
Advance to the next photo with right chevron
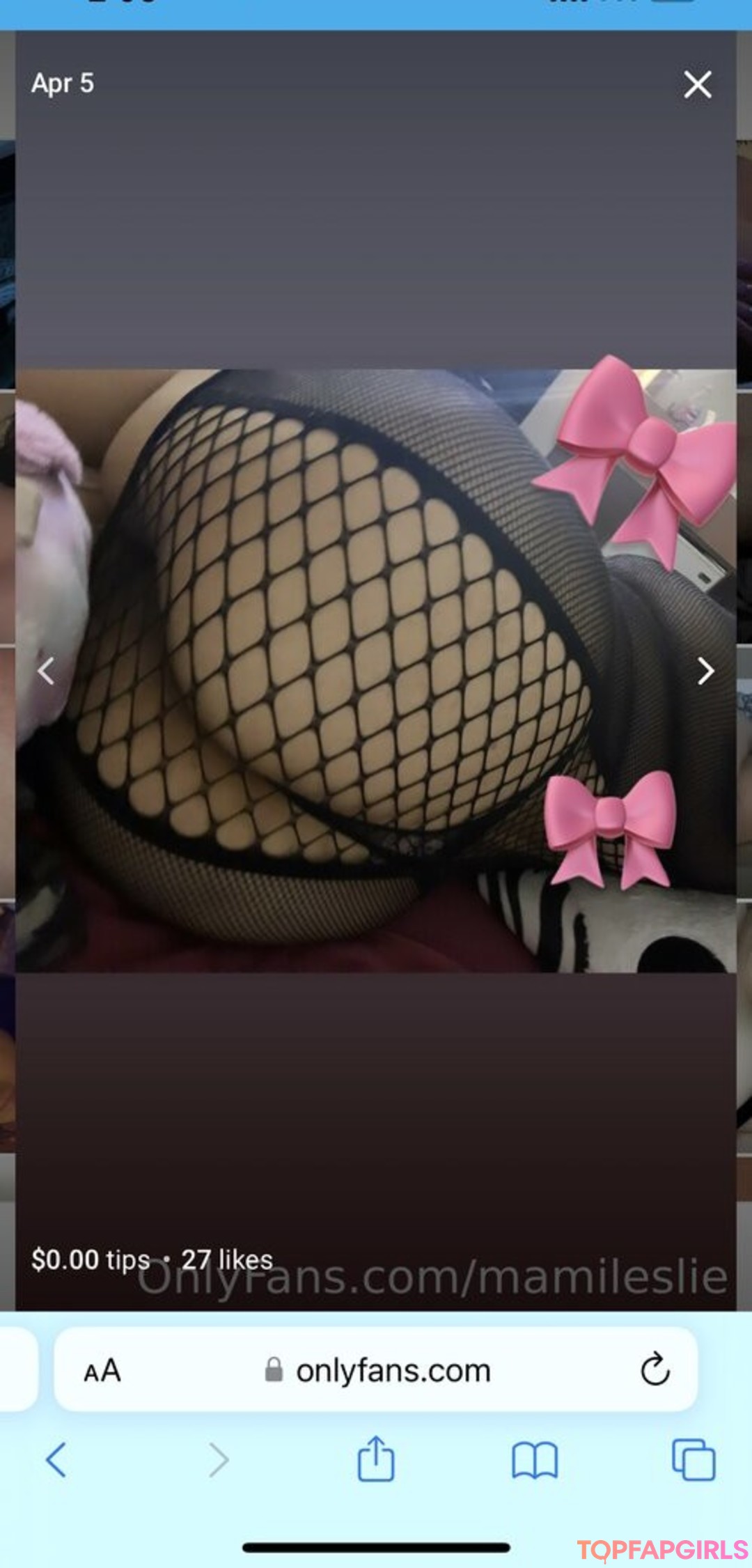coord(705,670)
